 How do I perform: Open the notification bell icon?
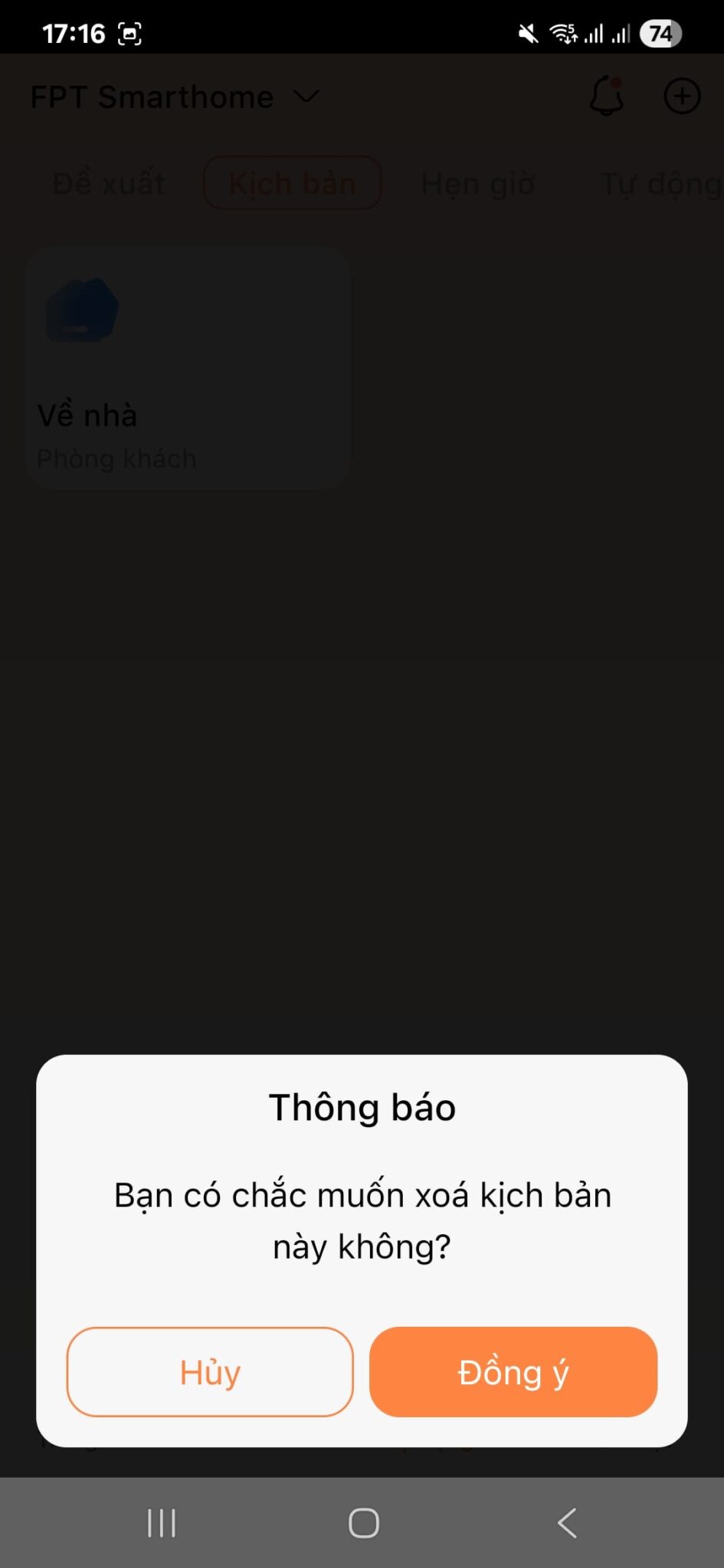click(x=607, y=96)
